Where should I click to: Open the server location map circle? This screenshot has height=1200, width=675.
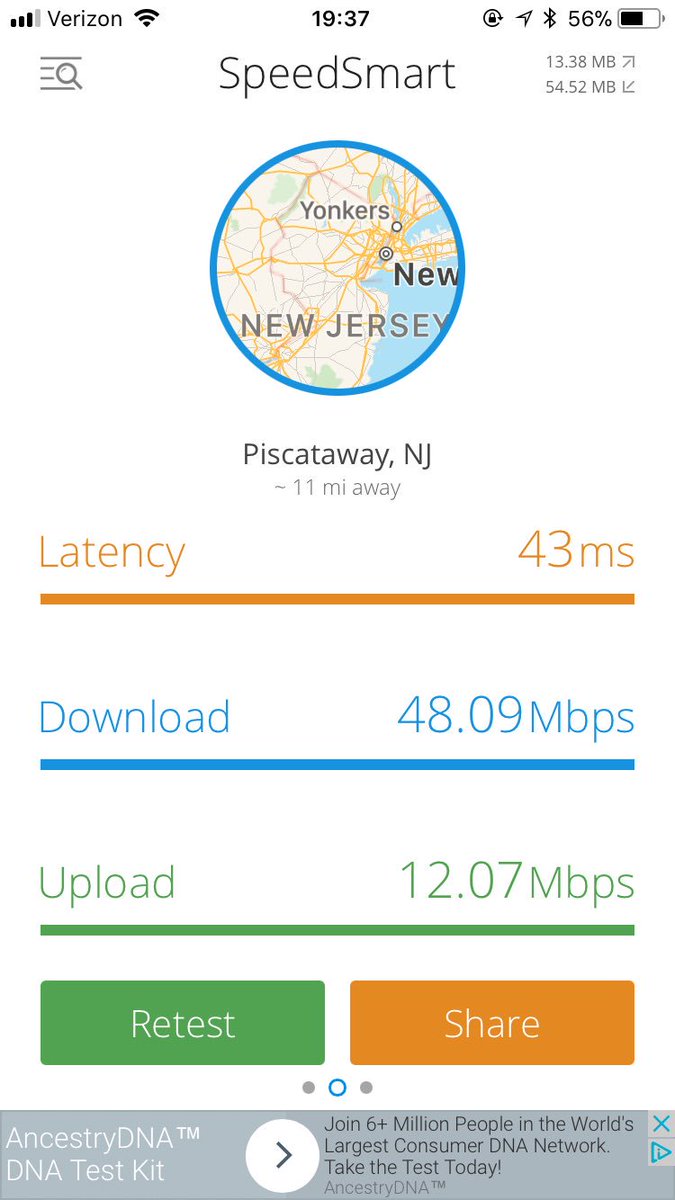[337, 268]
